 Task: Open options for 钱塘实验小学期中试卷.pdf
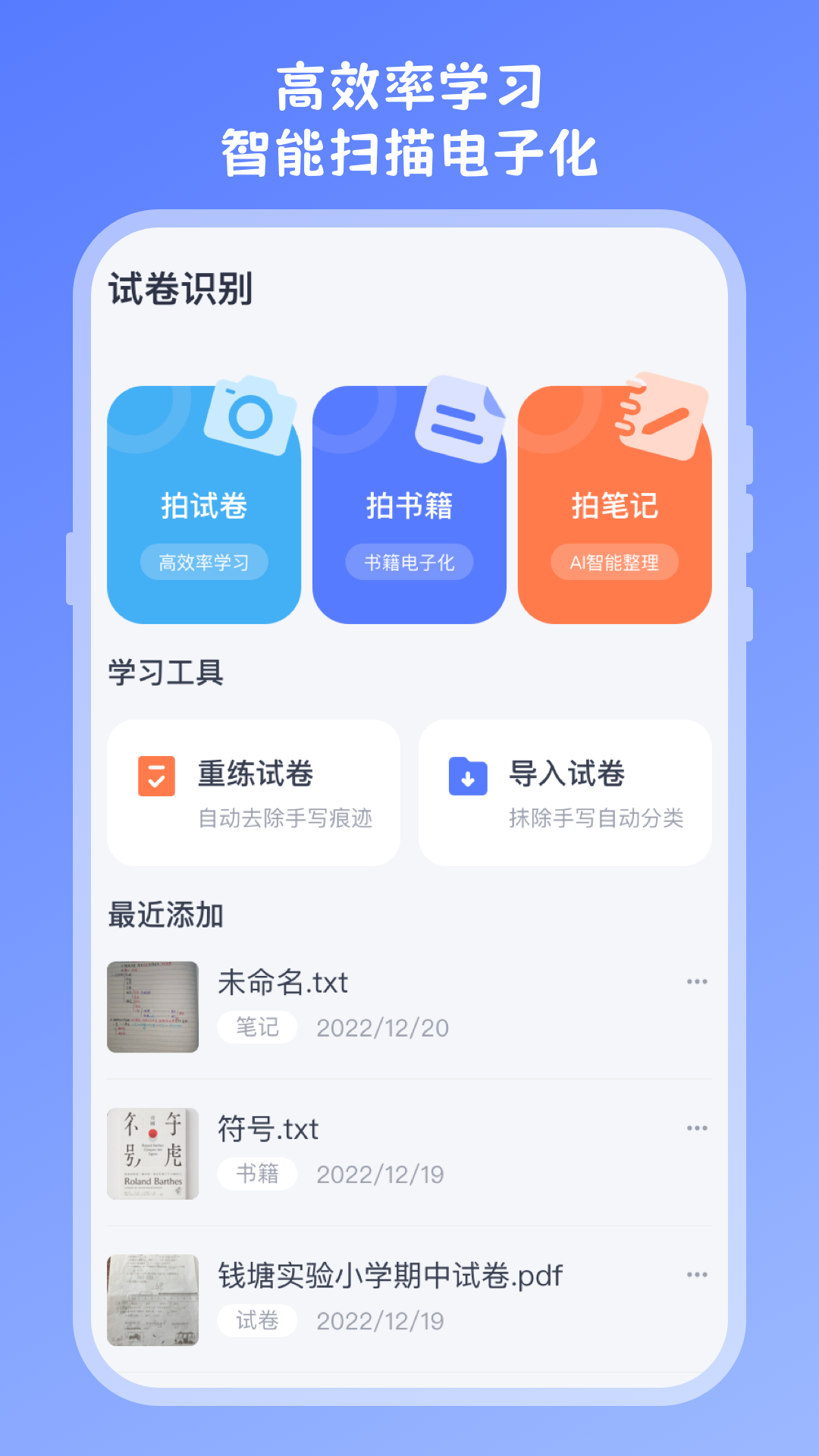695,1275
